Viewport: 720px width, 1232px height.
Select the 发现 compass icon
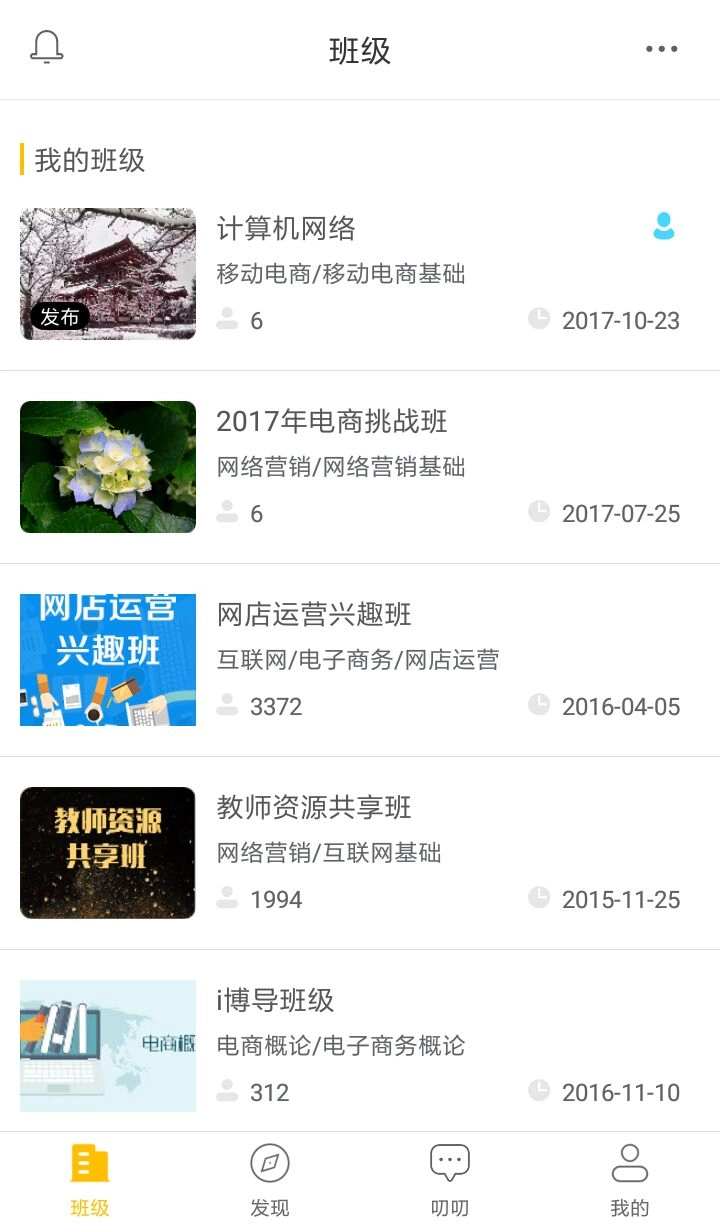[268, 1163]
